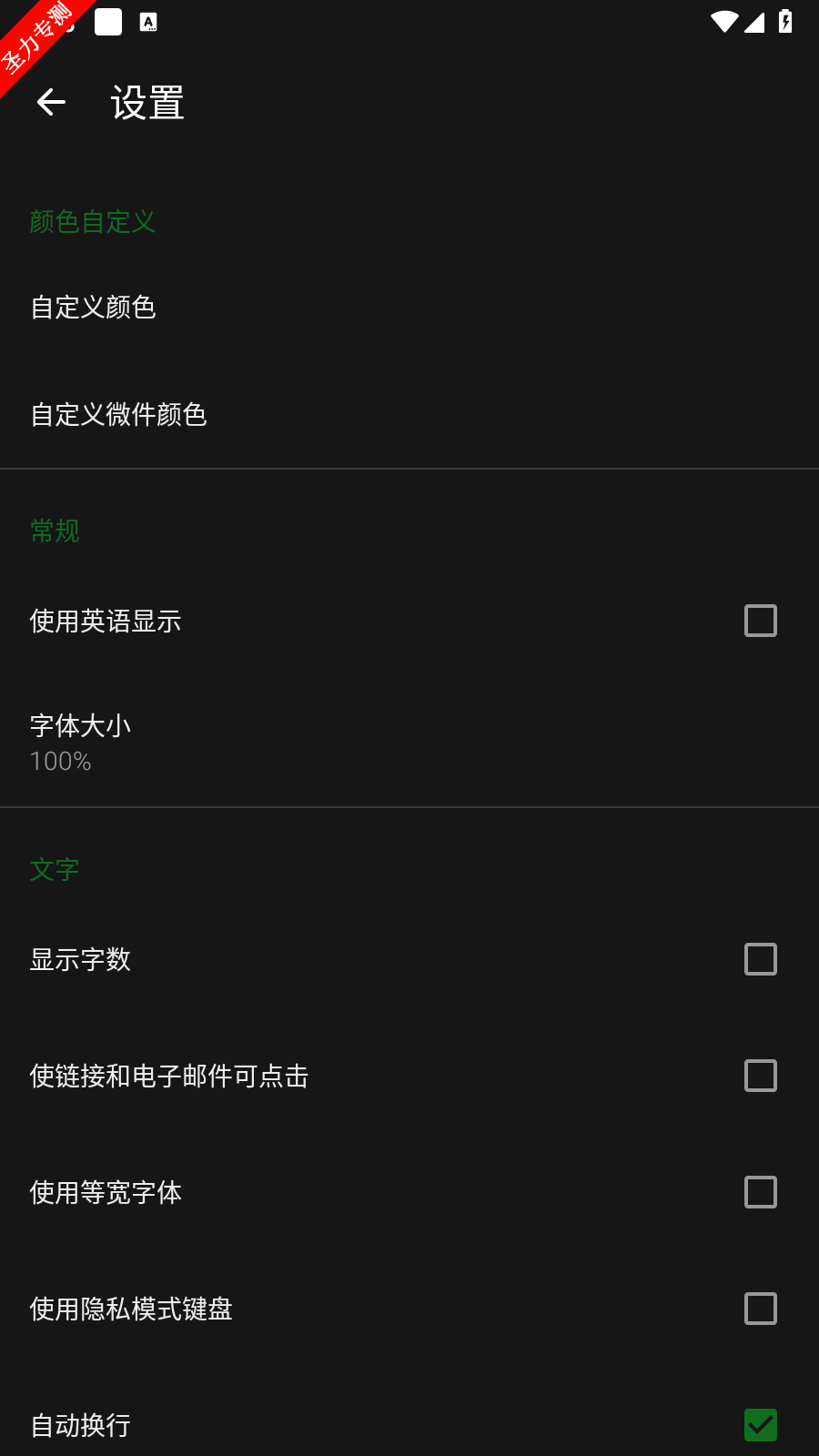Enable 使用等宽字体 checkbox
Screen dimensions: 819x1456
pos(761,1192)
